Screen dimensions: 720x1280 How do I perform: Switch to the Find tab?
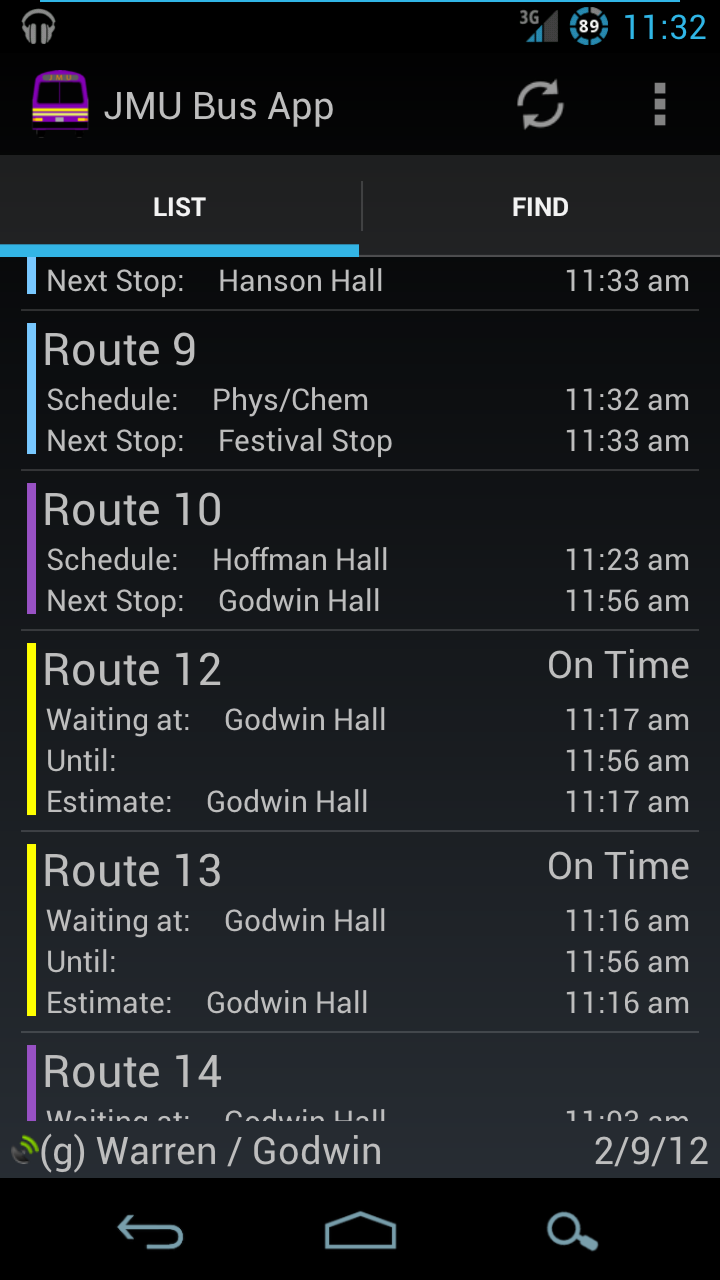pyautogui.click(x=540, y=207)
